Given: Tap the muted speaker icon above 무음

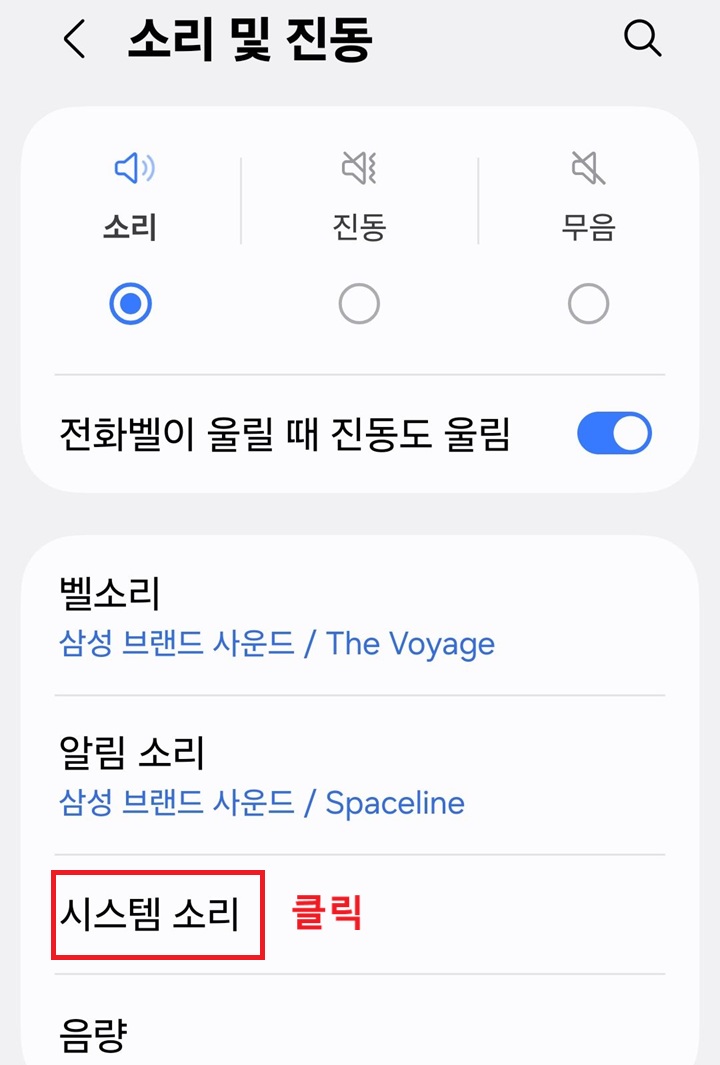Looking at the screenshot, I should click(x=588, y=168).
